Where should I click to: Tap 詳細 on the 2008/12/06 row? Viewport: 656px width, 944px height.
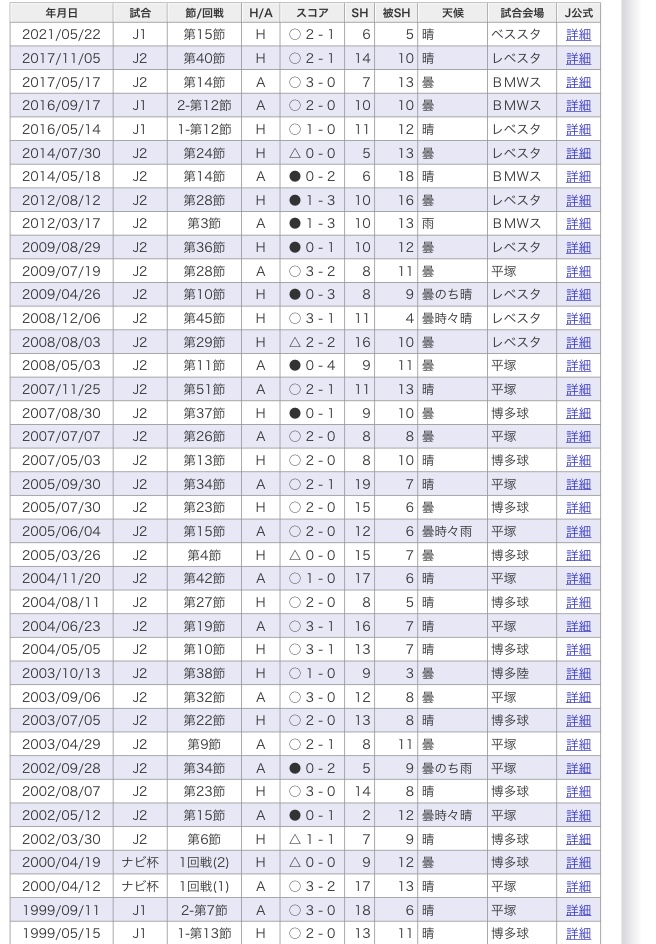578,318
